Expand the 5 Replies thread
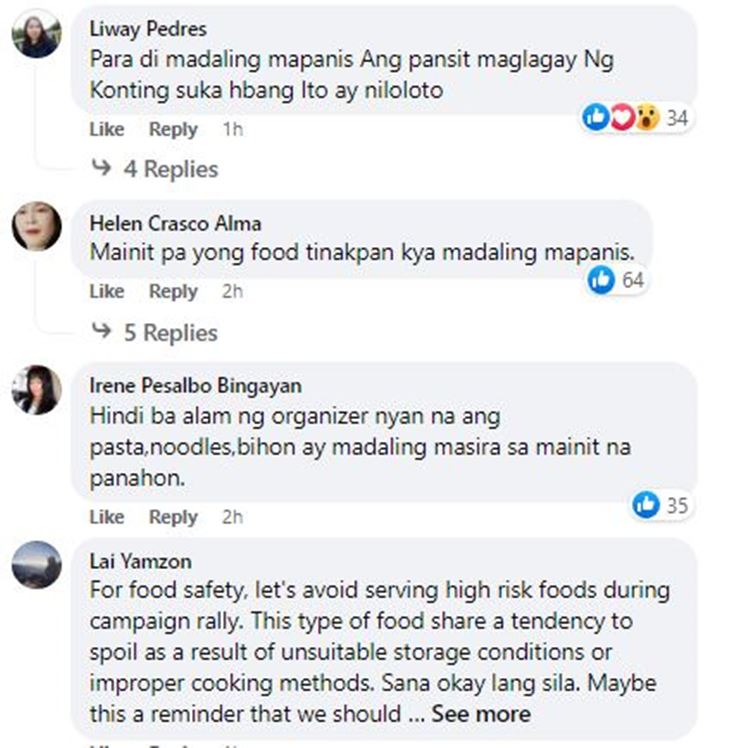750x748 pixels. [x=169, y=332]
